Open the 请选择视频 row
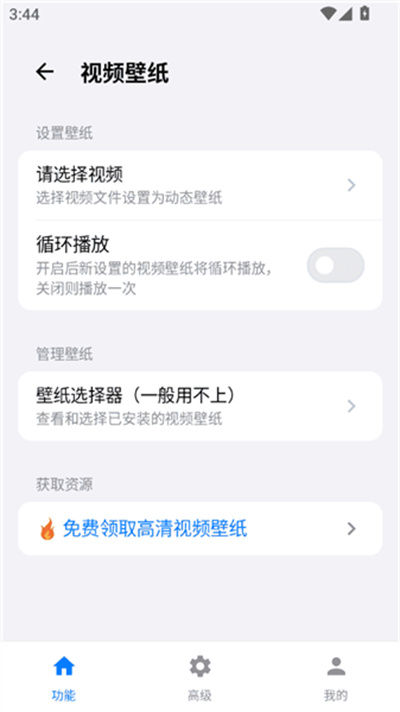The width and height of the screenshot is (400, 712). (x=200, y=185)
